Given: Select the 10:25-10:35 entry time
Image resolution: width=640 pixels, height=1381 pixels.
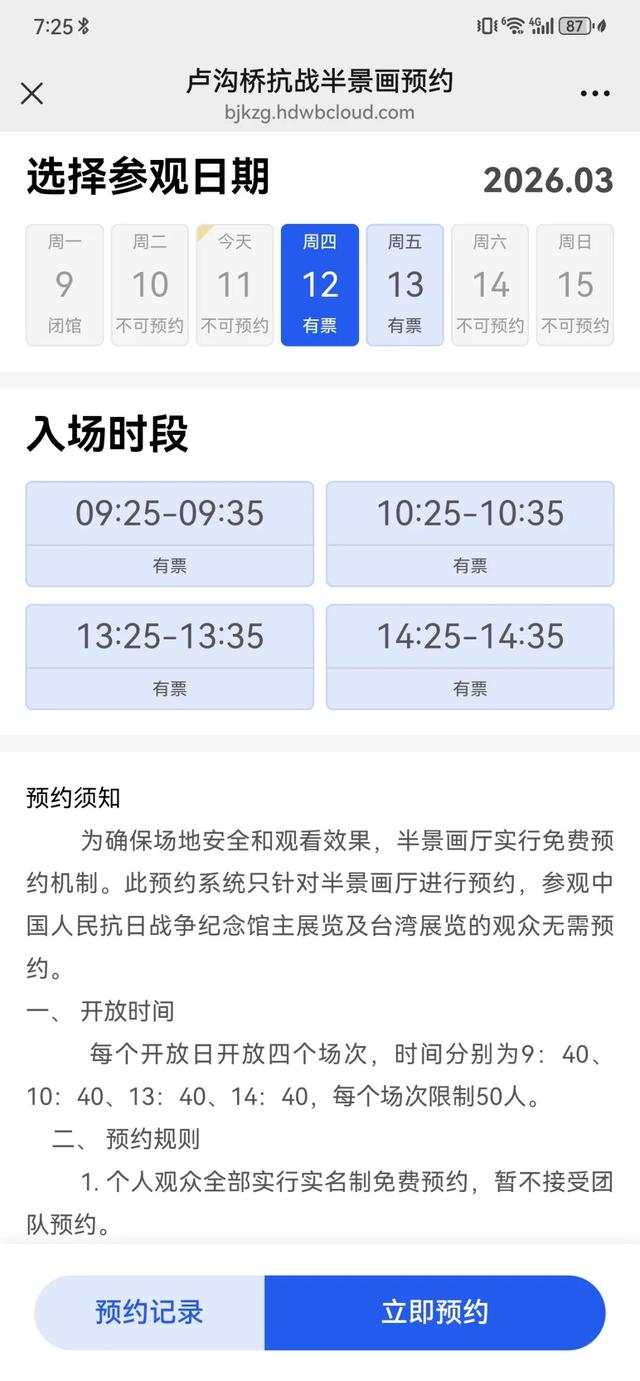Looking at the screenshot, I should click(470, 533).
